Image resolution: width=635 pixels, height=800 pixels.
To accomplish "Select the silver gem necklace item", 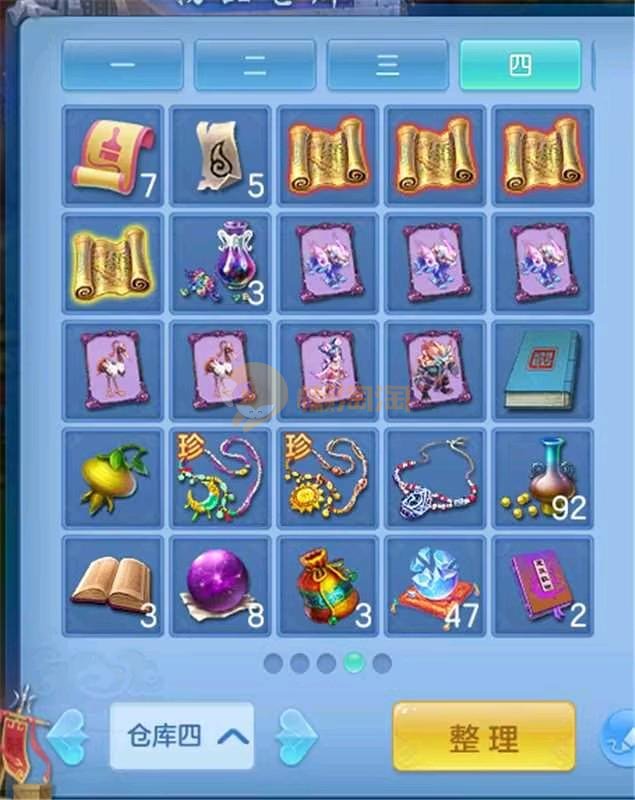I will [435, 478].
